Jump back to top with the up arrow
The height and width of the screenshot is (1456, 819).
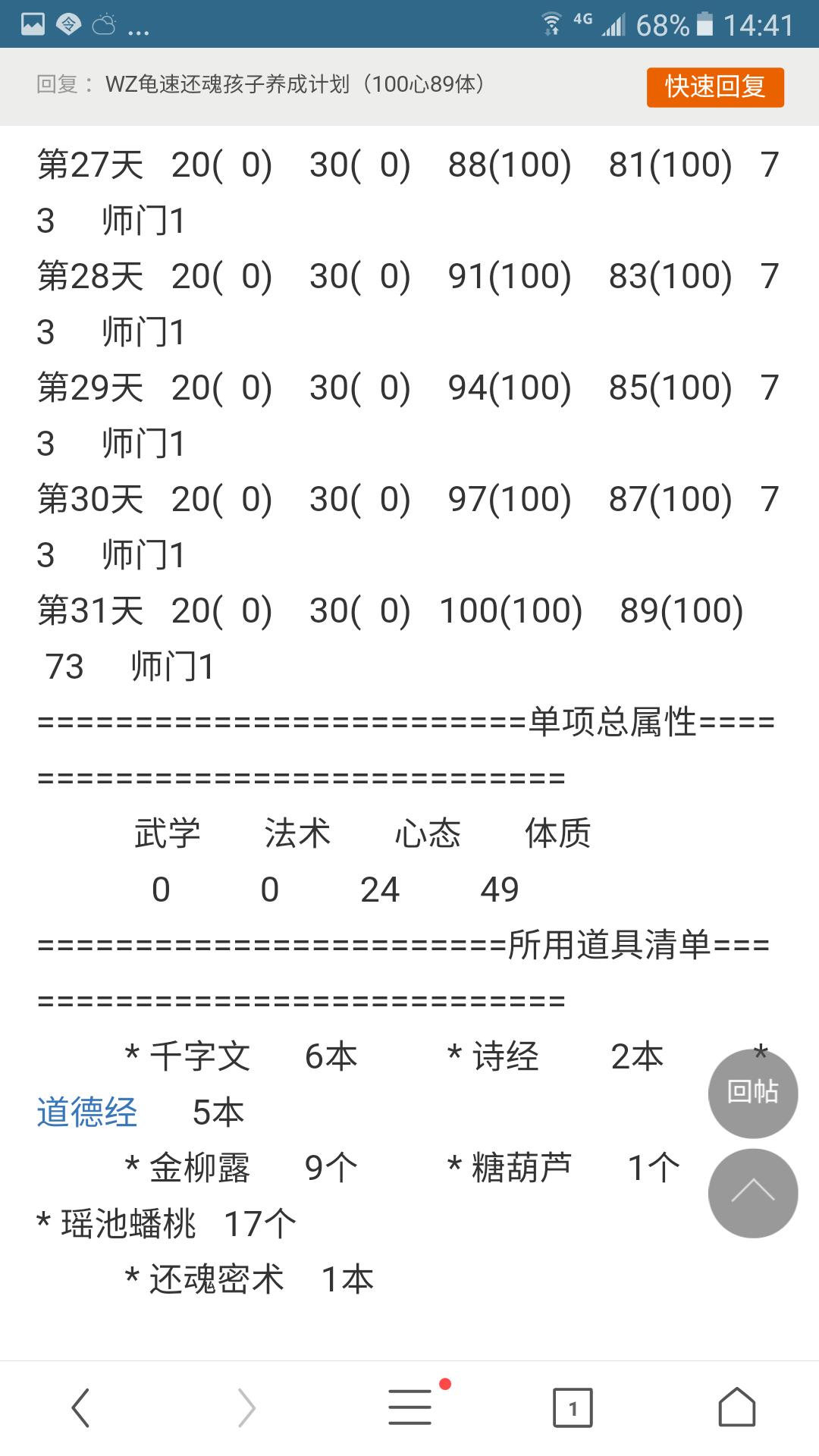[752, 1193]
